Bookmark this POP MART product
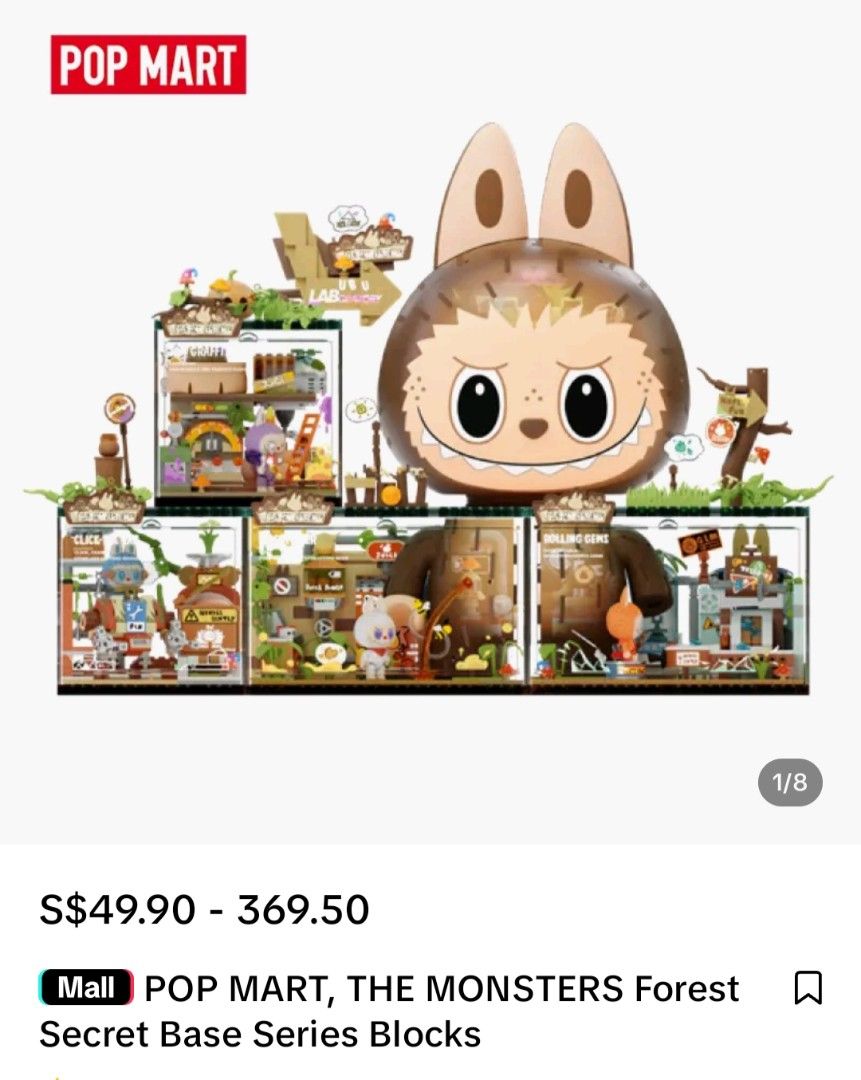The width and height of the screenshot is (861, 1080). click(807, 988)
